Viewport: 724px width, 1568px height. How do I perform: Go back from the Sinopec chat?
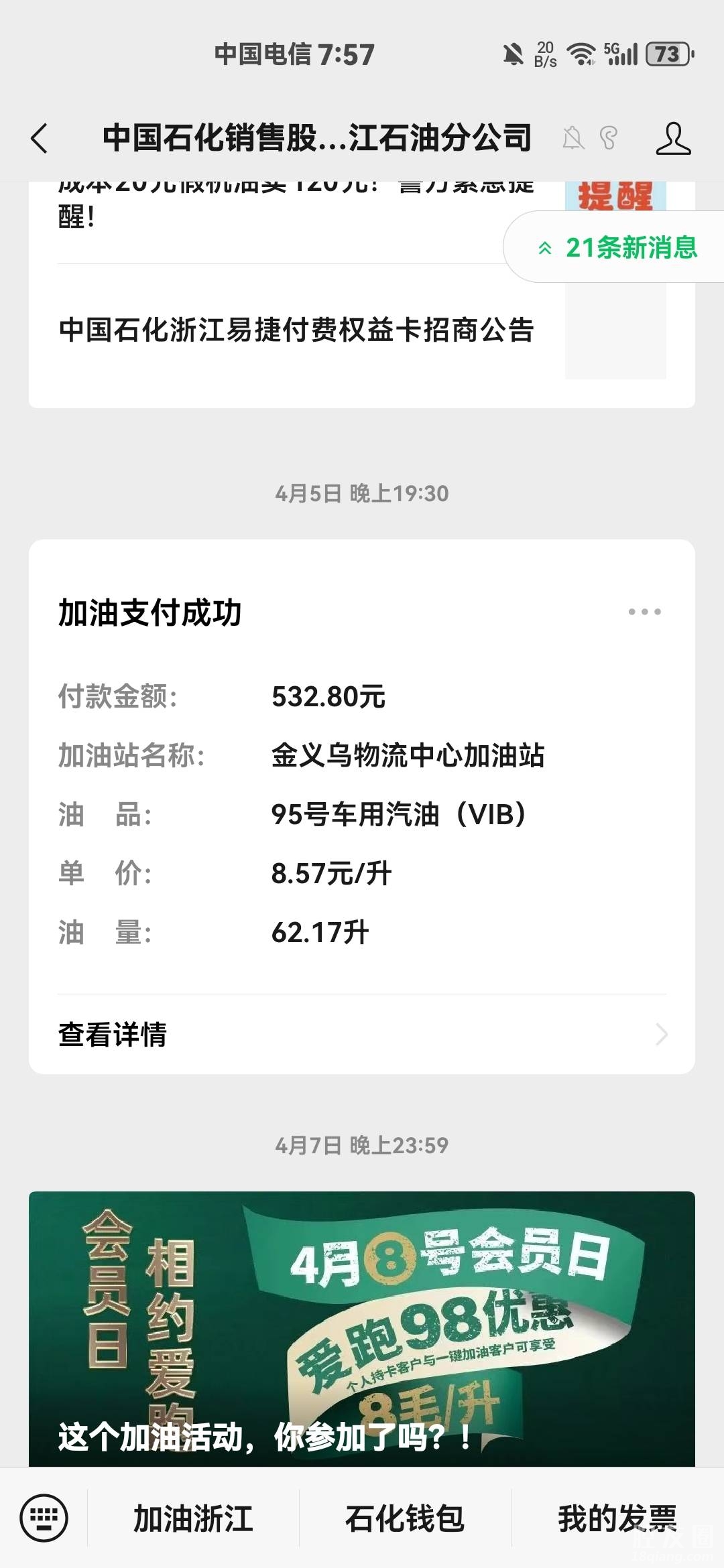point(40,139)
